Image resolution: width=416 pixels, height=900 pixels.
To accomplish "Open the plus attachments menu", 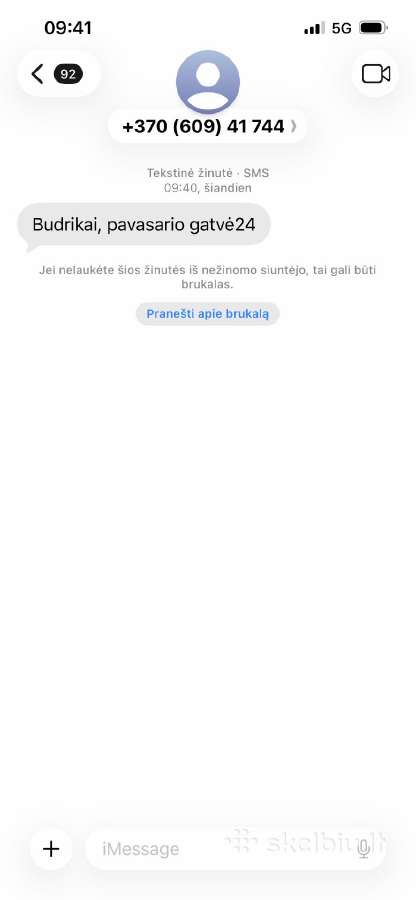I will (51, 849).
